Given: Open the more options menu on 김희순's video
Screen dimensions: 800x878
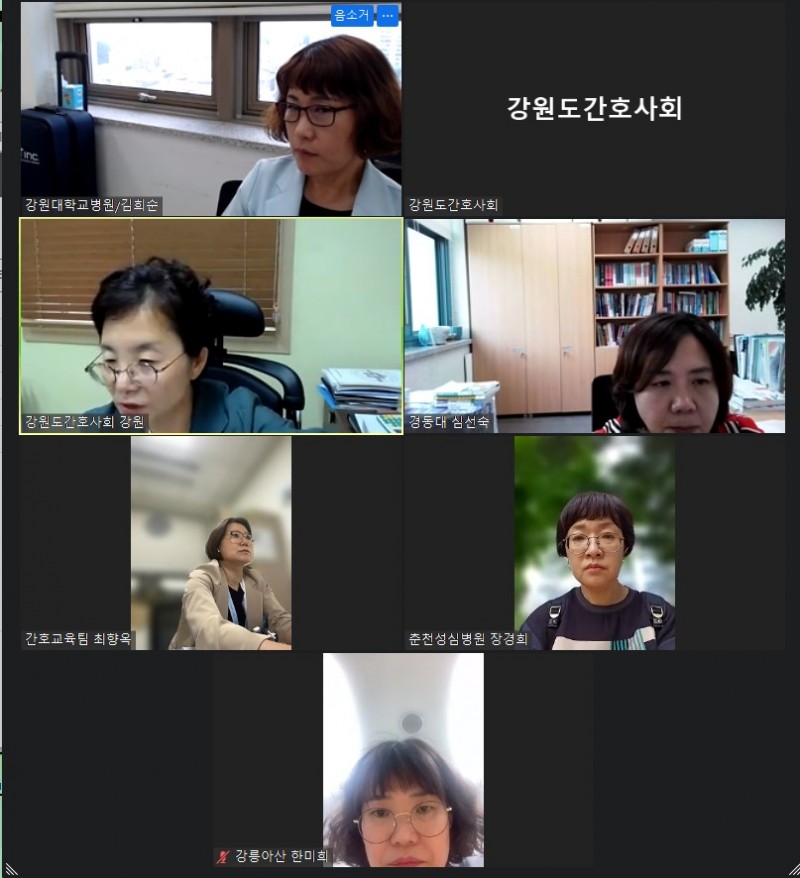Looking at the screenshot, I should [388, 15].
